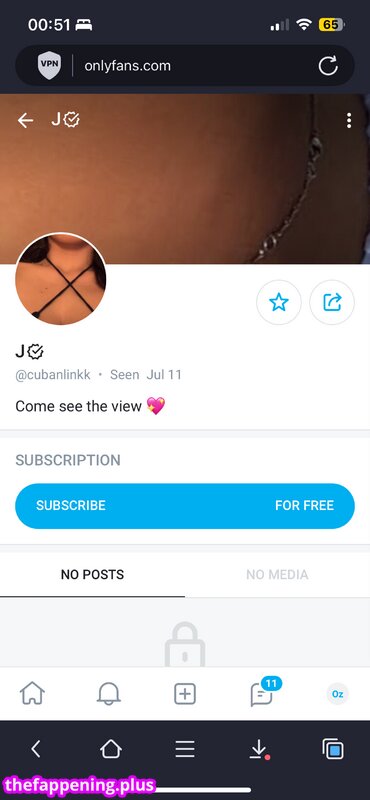Share this profile

pos(332,303)
